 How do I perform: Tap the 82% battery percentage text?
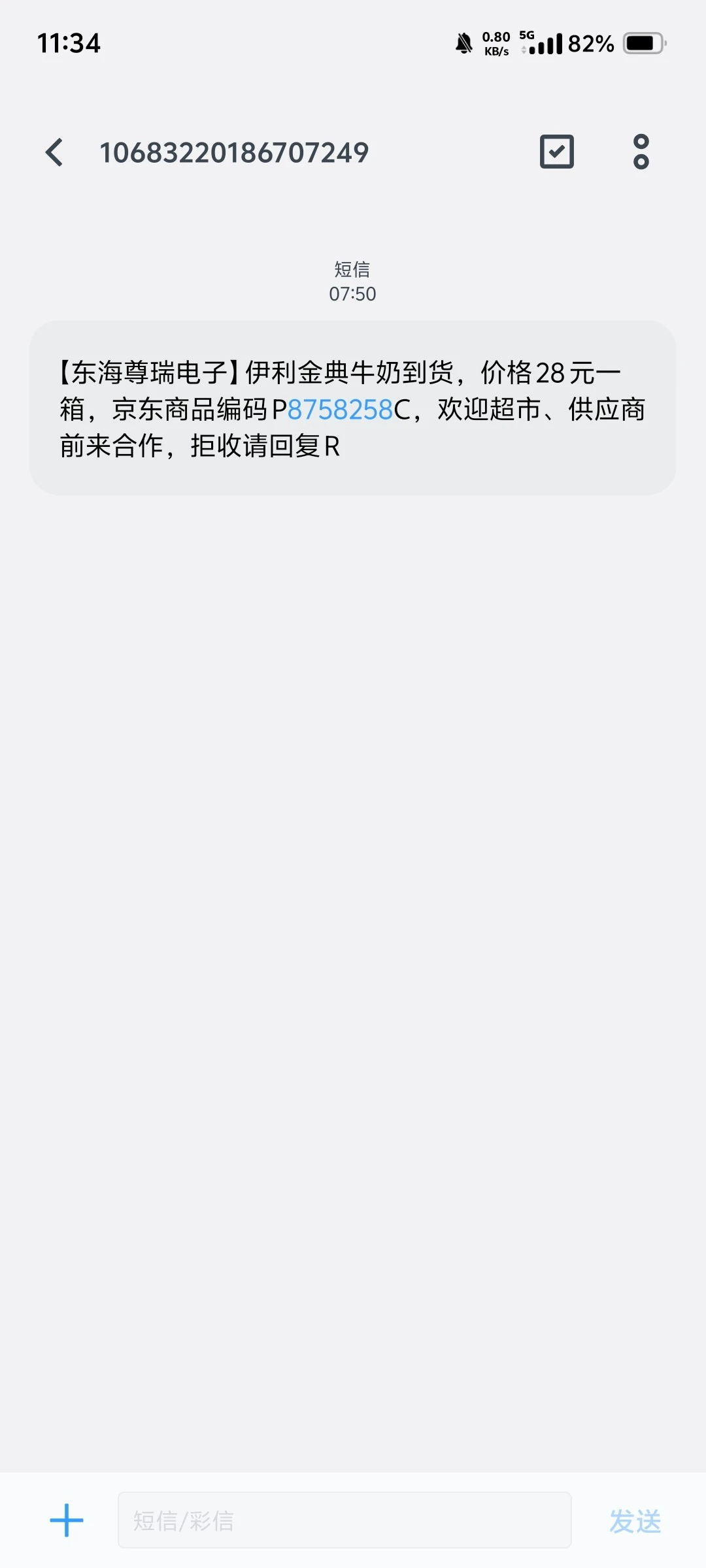pos(592,44)
